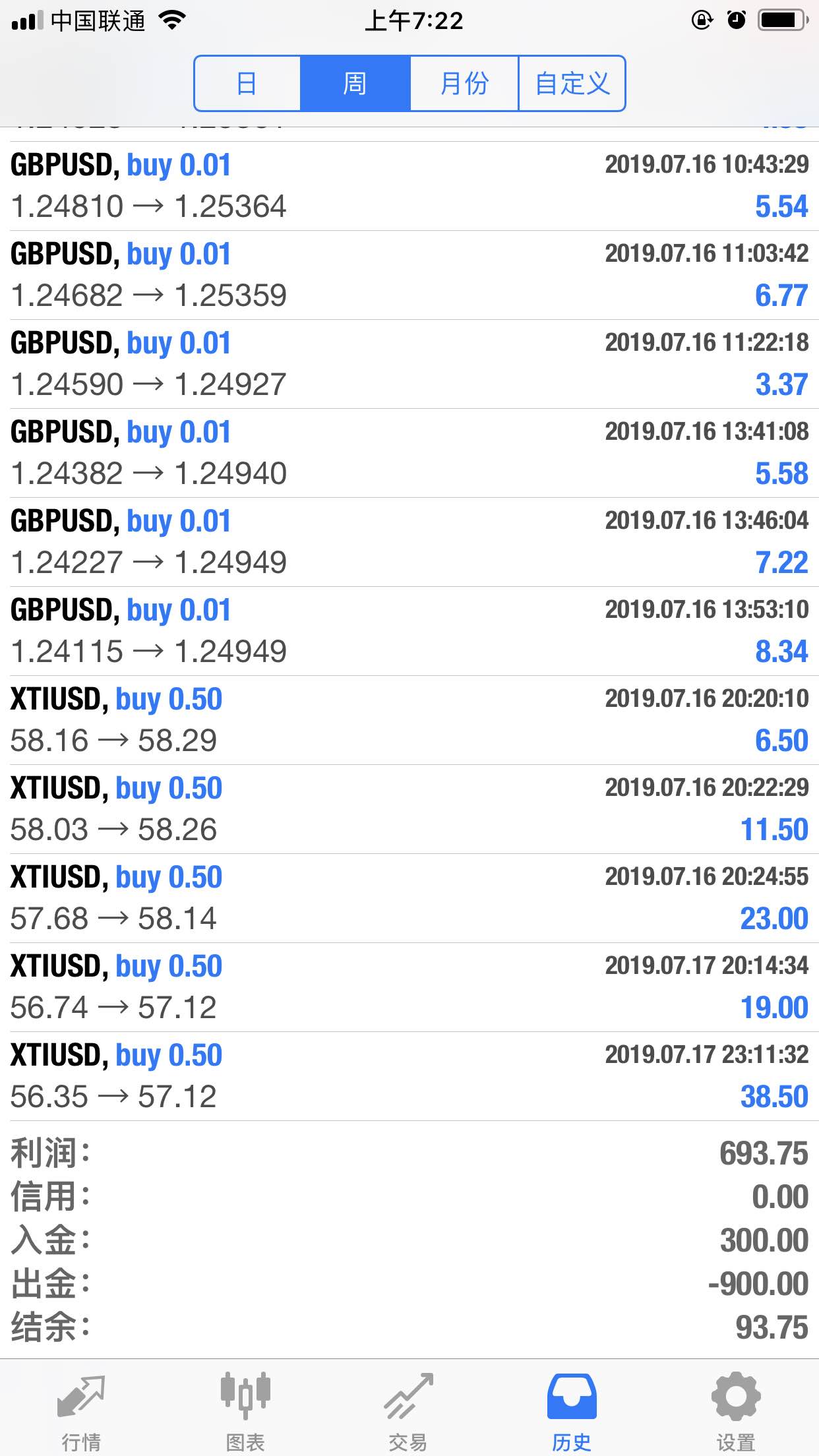819x1456 pixels.
Task: Expand GBPUSD trade with profit 3.37
Action: point(409,364)
